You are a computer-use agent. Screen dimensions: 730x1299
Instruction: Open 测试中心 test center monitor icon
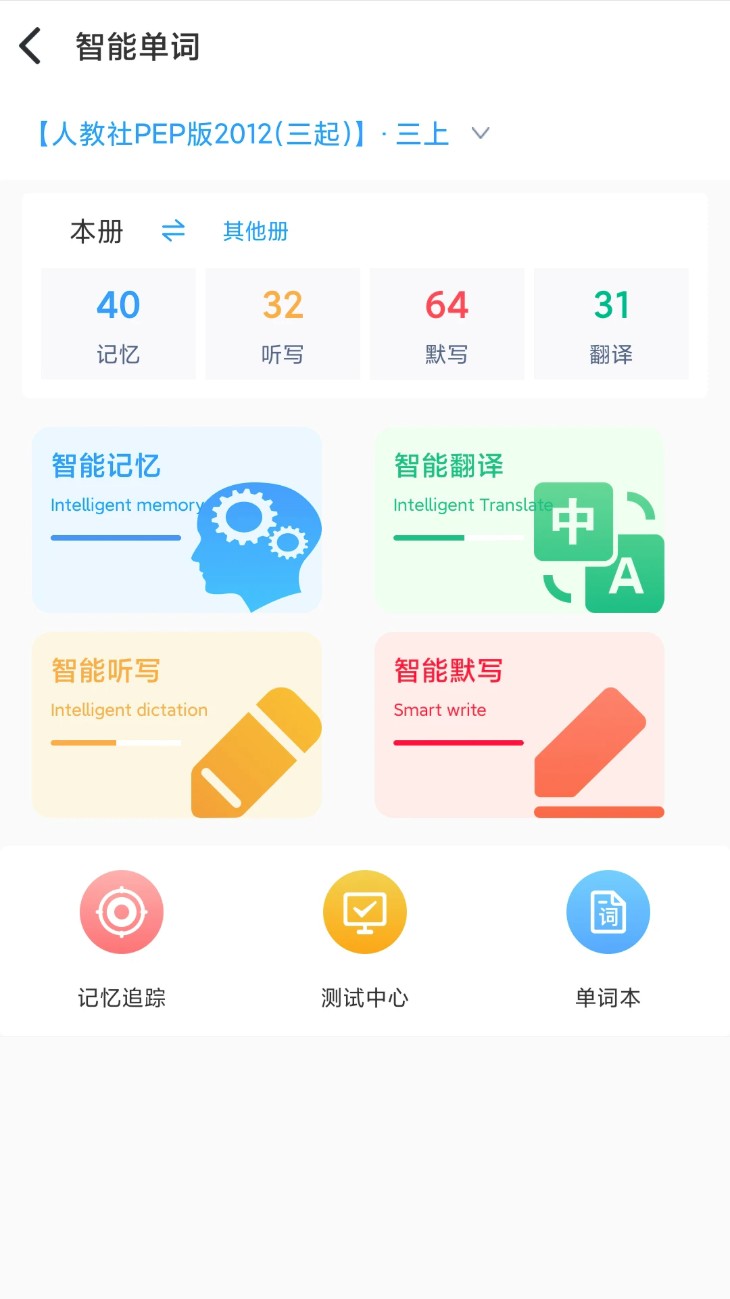pos(364,911)
